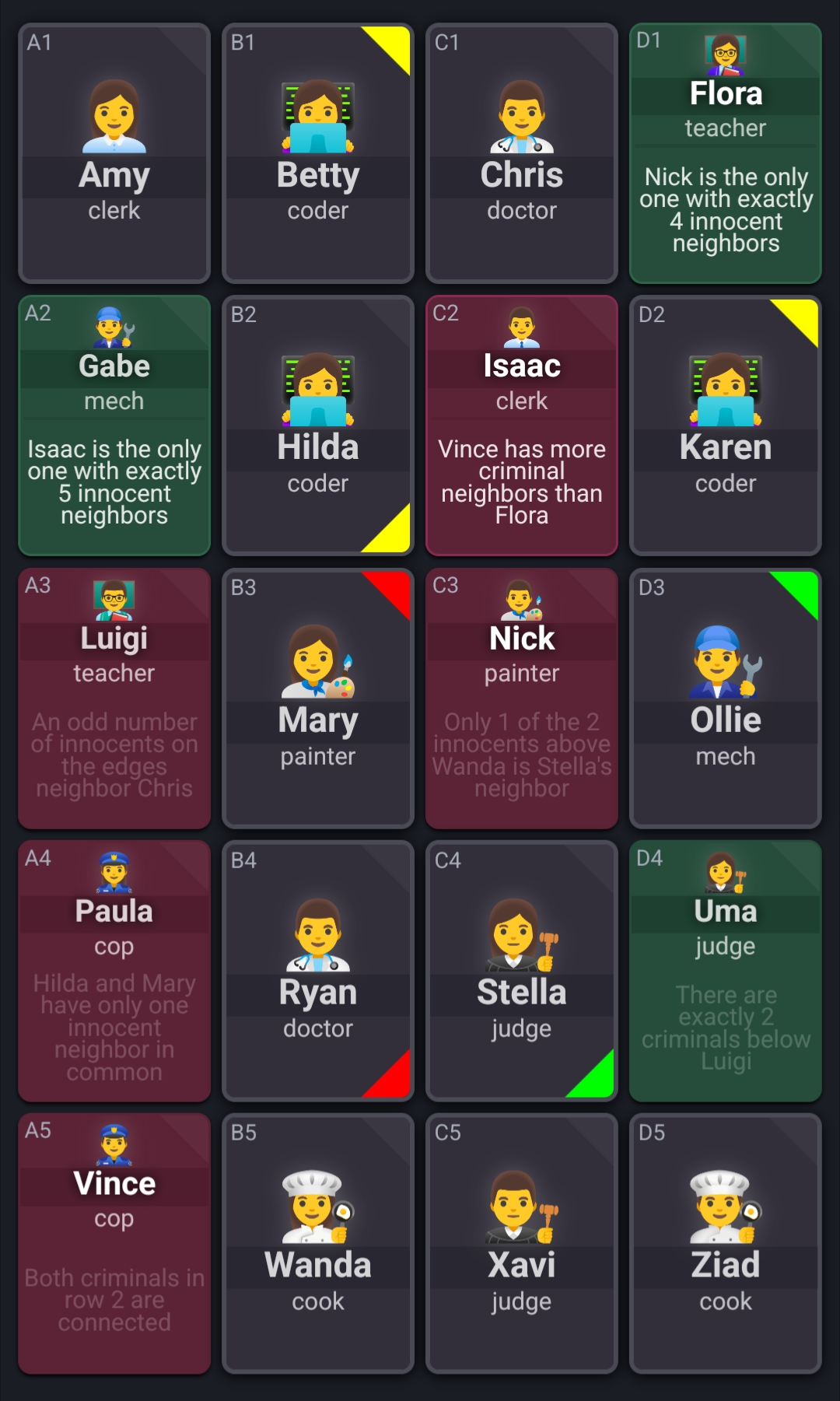The width and height of the screenshot is (840, 1401).
Task: Select Ryan the doctor's card
Action: tap(318, 970)
